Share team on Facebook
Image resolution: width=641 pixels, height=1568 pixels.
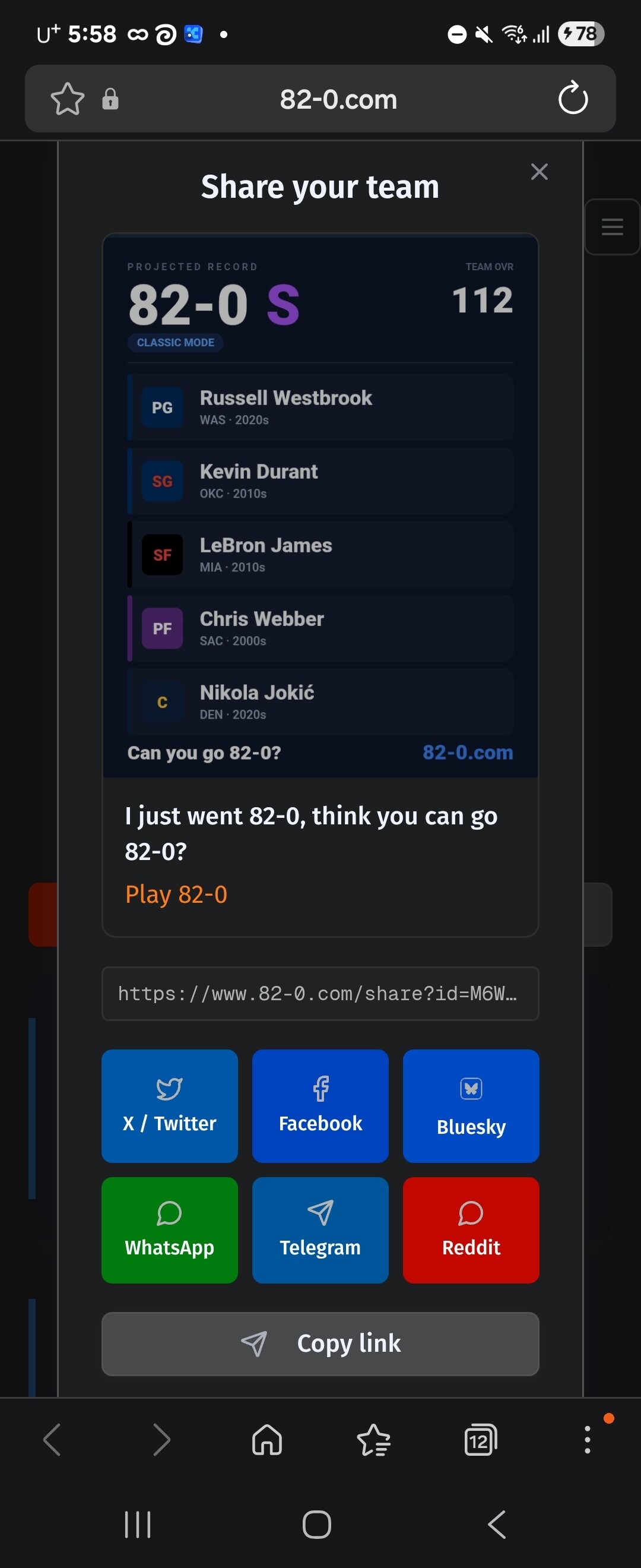point(320,1105)
